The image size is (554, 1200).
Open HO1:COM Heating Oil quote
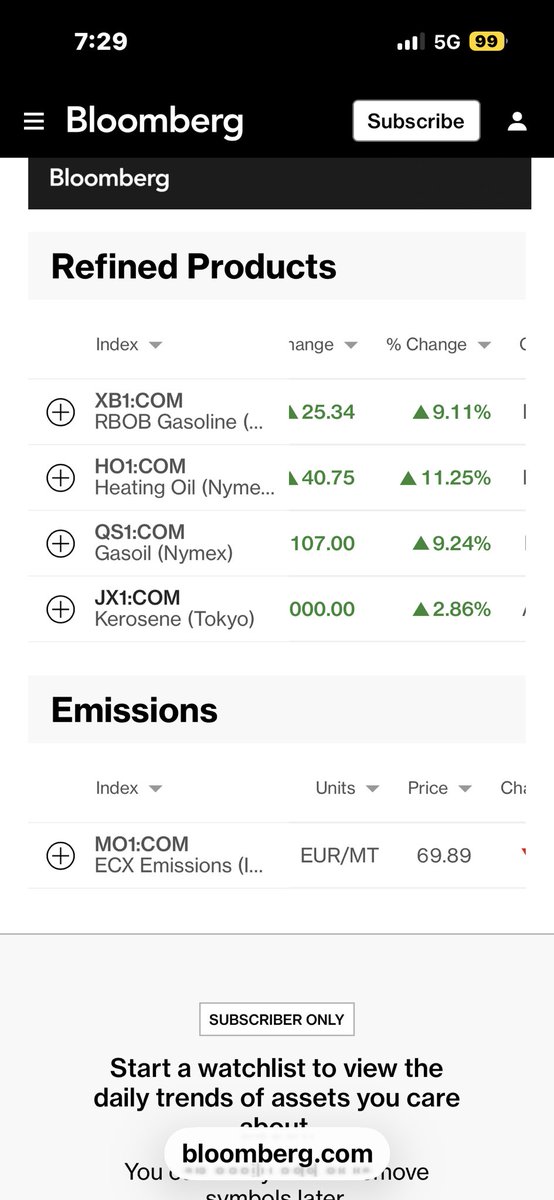point(184,477)
